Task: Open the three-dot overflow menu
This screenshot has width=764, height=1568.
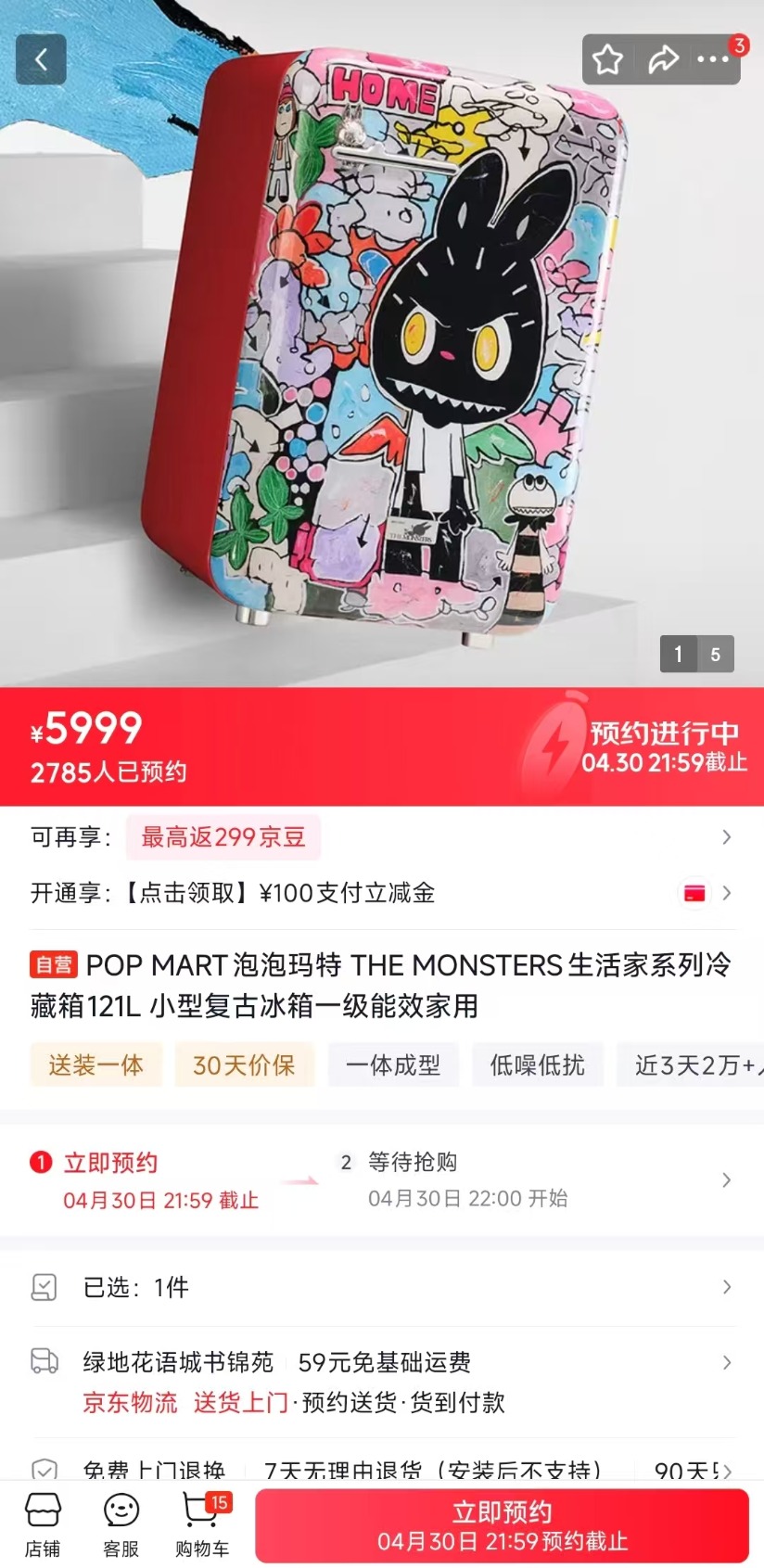Action: click(713, 59)
